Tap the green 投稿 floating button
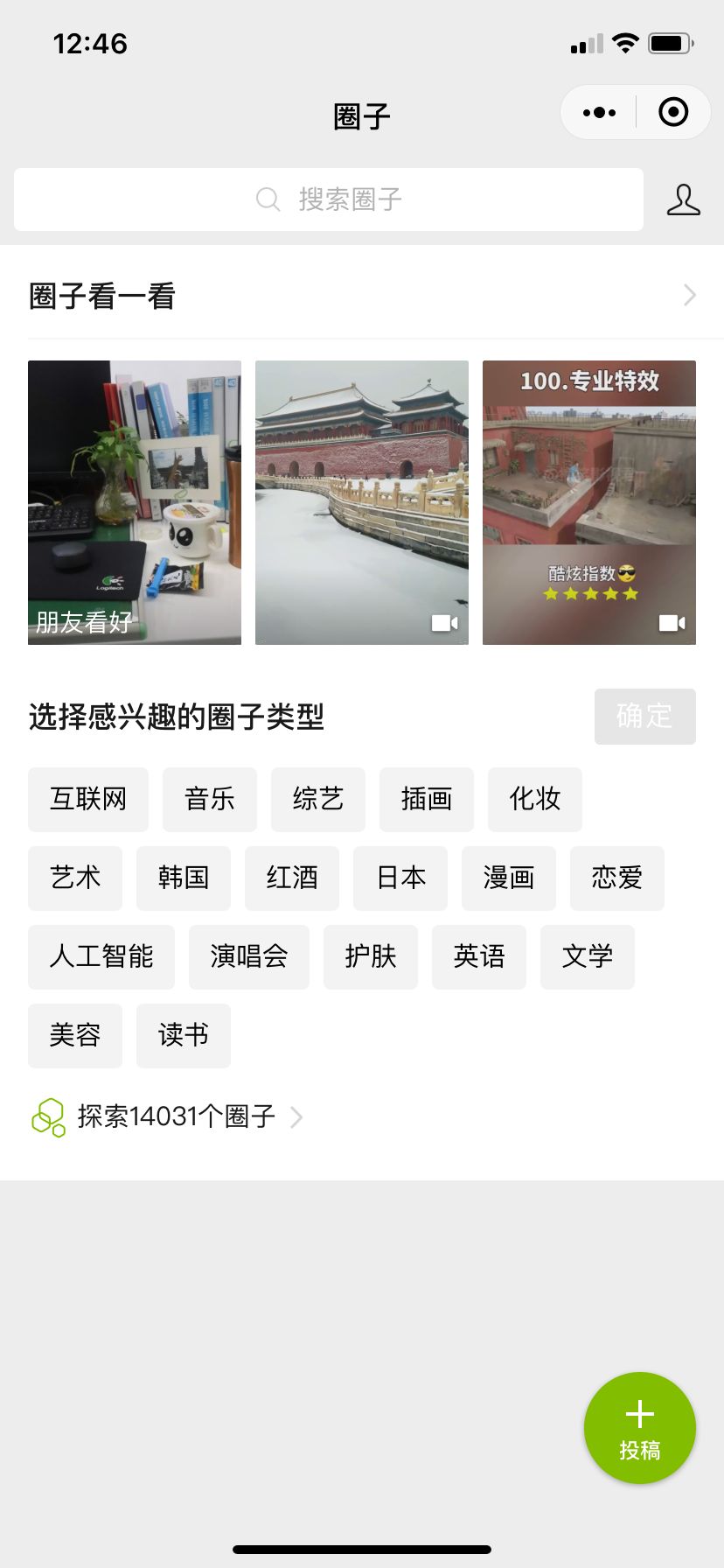The image size is (724, 1568). pos(640,1428)
